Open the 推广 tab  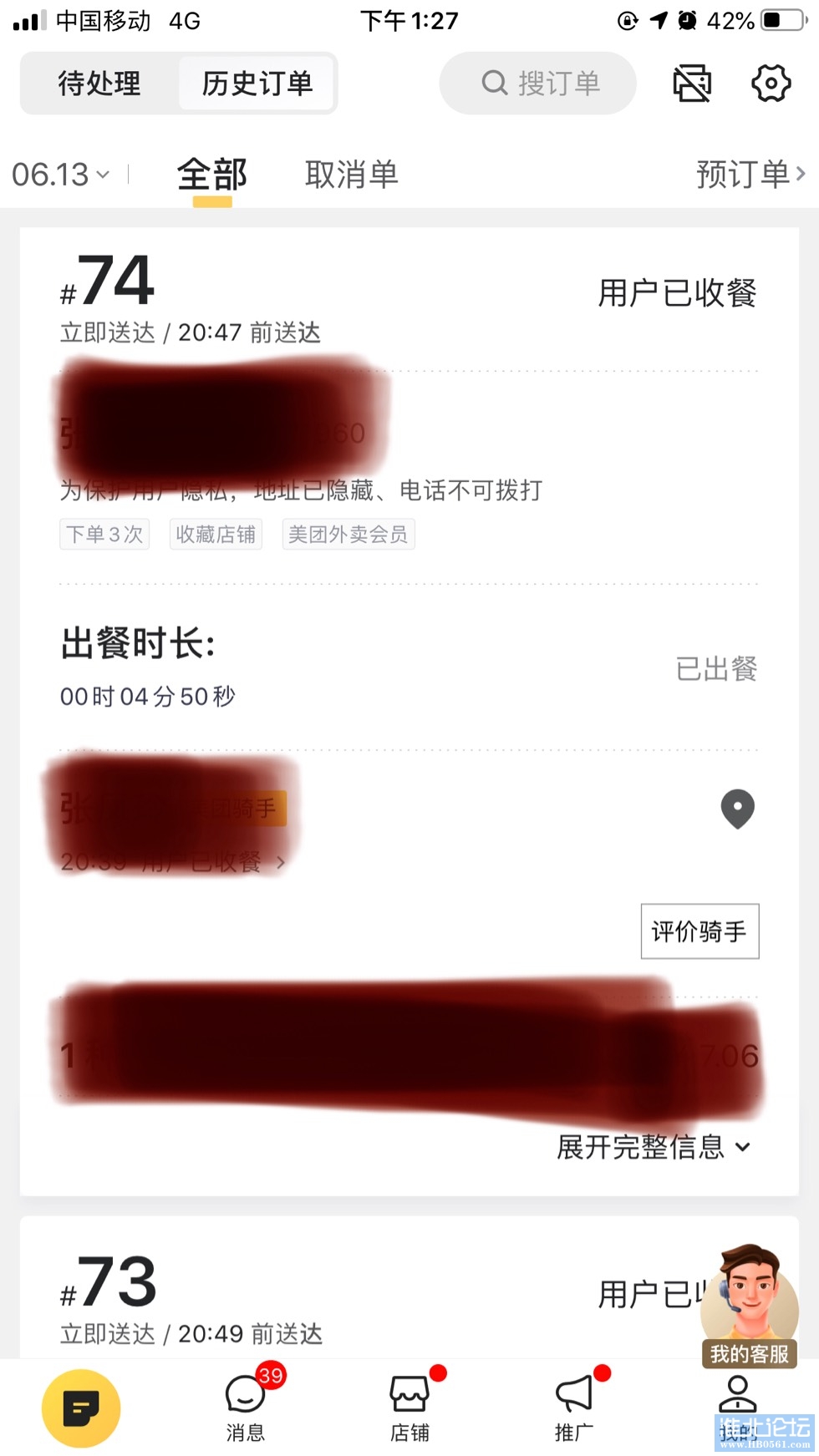574,1408
